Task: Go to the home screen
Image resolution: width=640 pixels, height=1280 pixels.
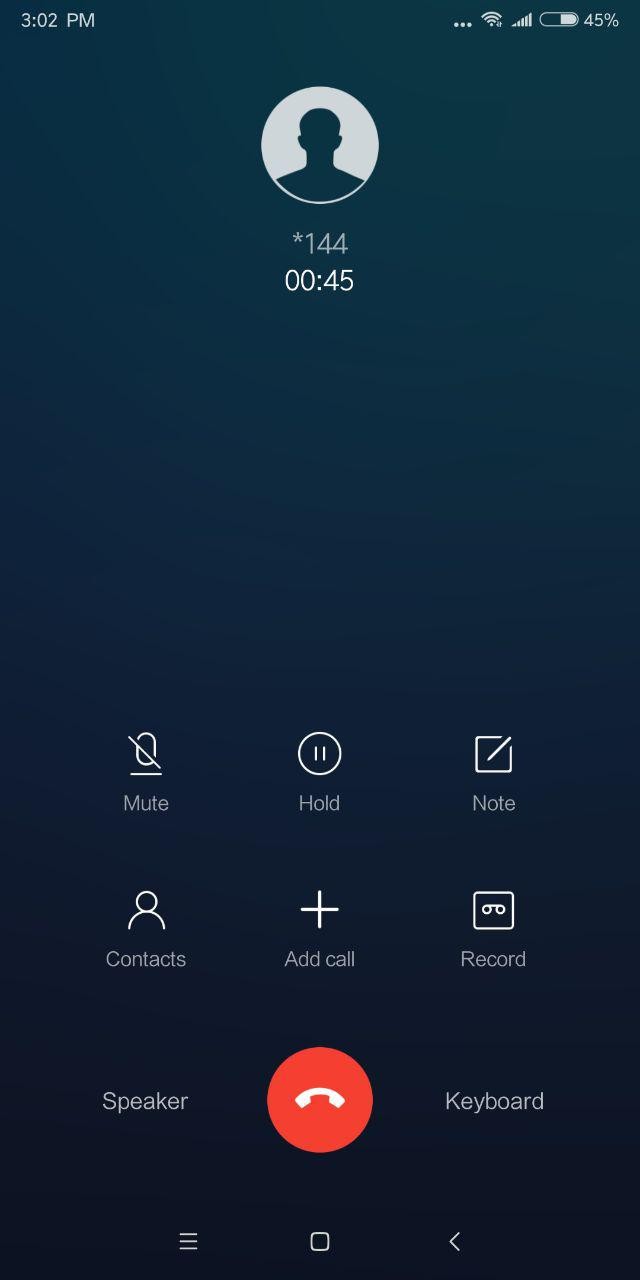Action: tap(320, 1241)
